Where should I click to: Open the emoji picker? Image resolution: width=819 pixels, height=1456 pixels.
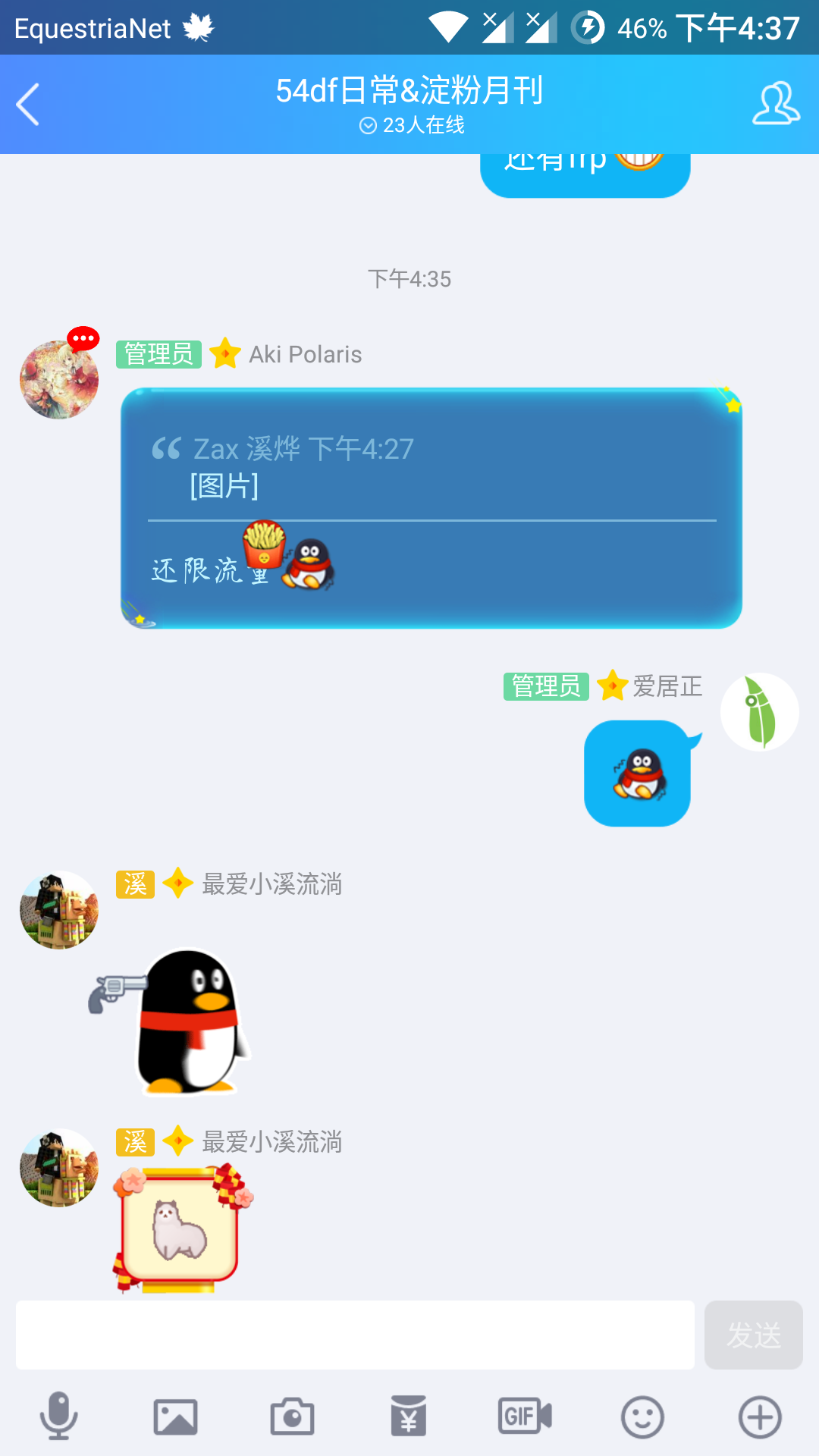click(642, 1416)
